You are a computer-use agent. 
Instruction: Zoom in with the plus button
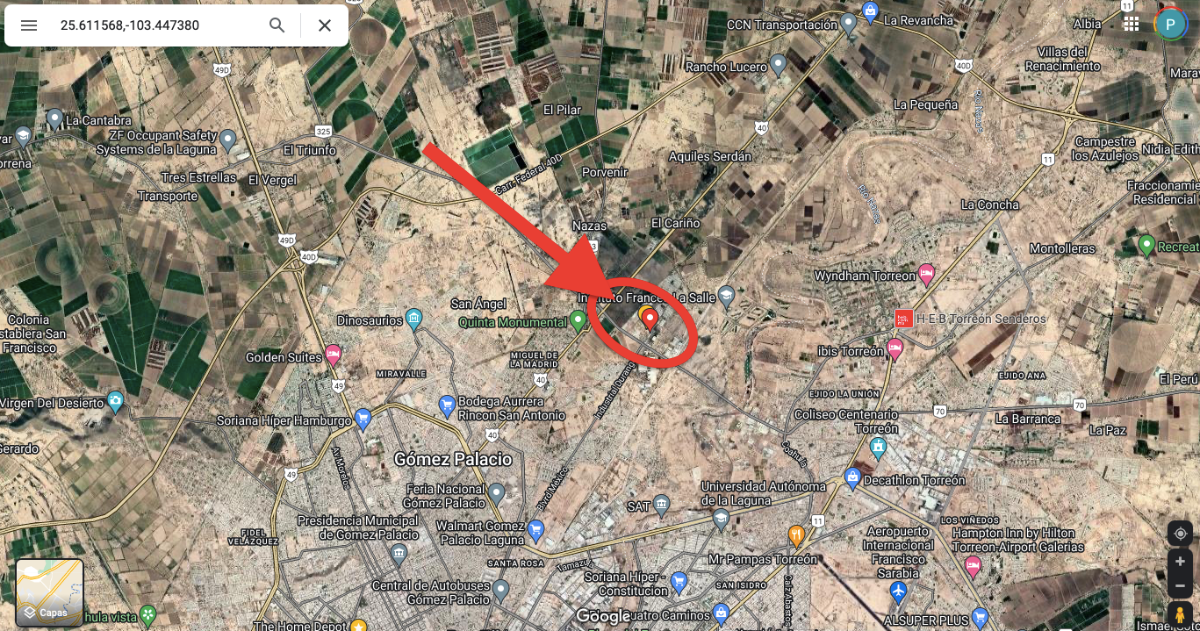pyautogui.click(x=1179, y=561)
